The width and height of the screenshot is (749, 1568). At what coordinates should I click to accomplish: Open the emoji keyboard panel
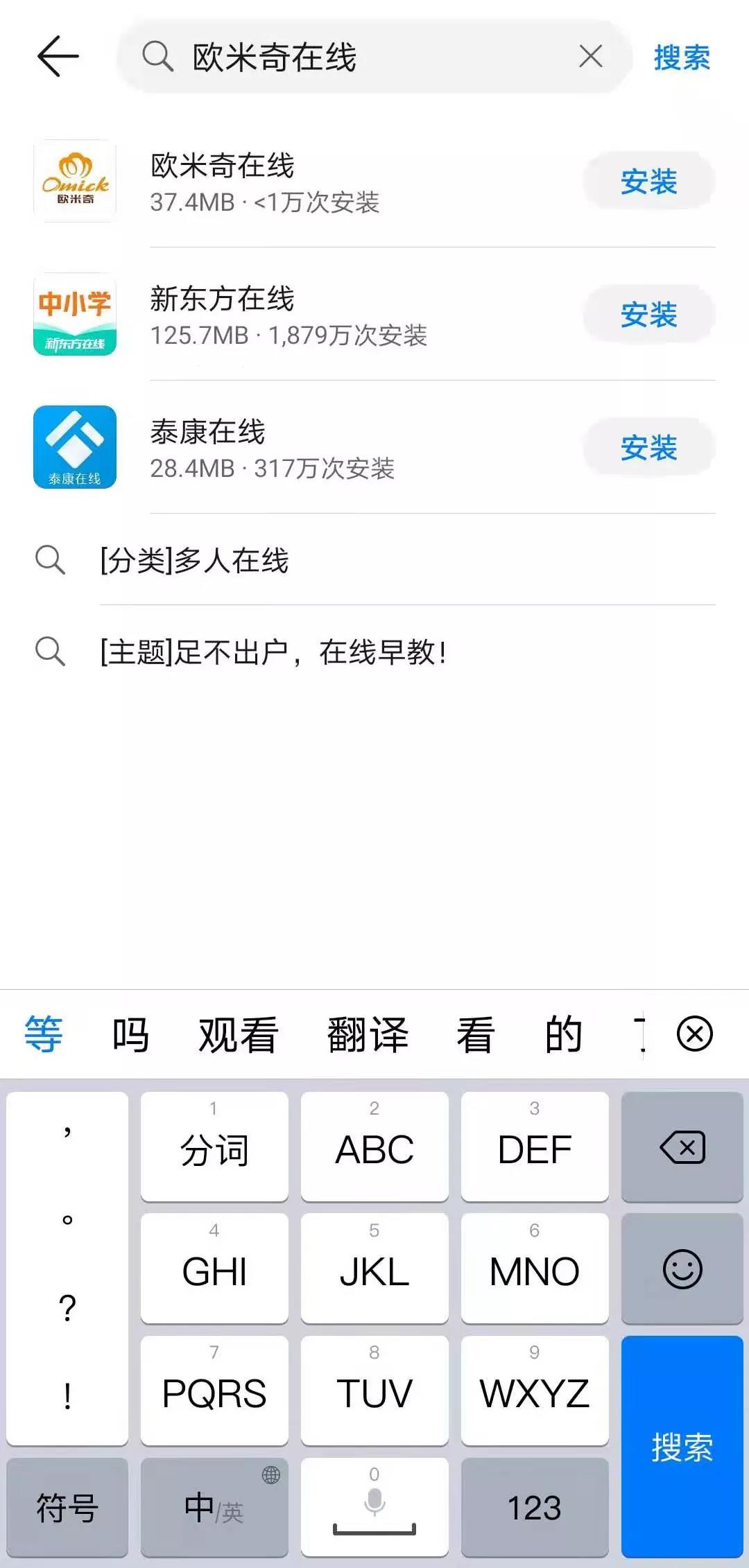682,1269
